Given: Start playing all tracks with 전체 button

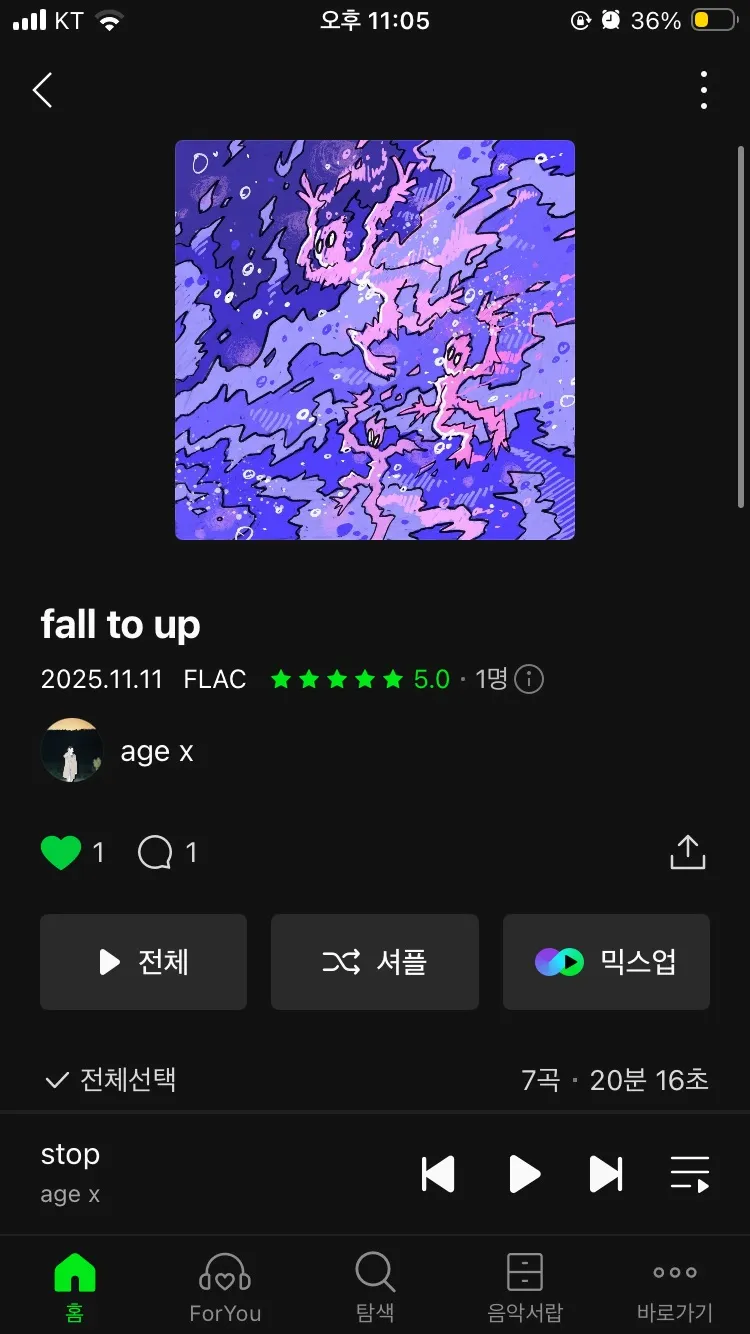Looking at the screenshot, I should 143,961.
